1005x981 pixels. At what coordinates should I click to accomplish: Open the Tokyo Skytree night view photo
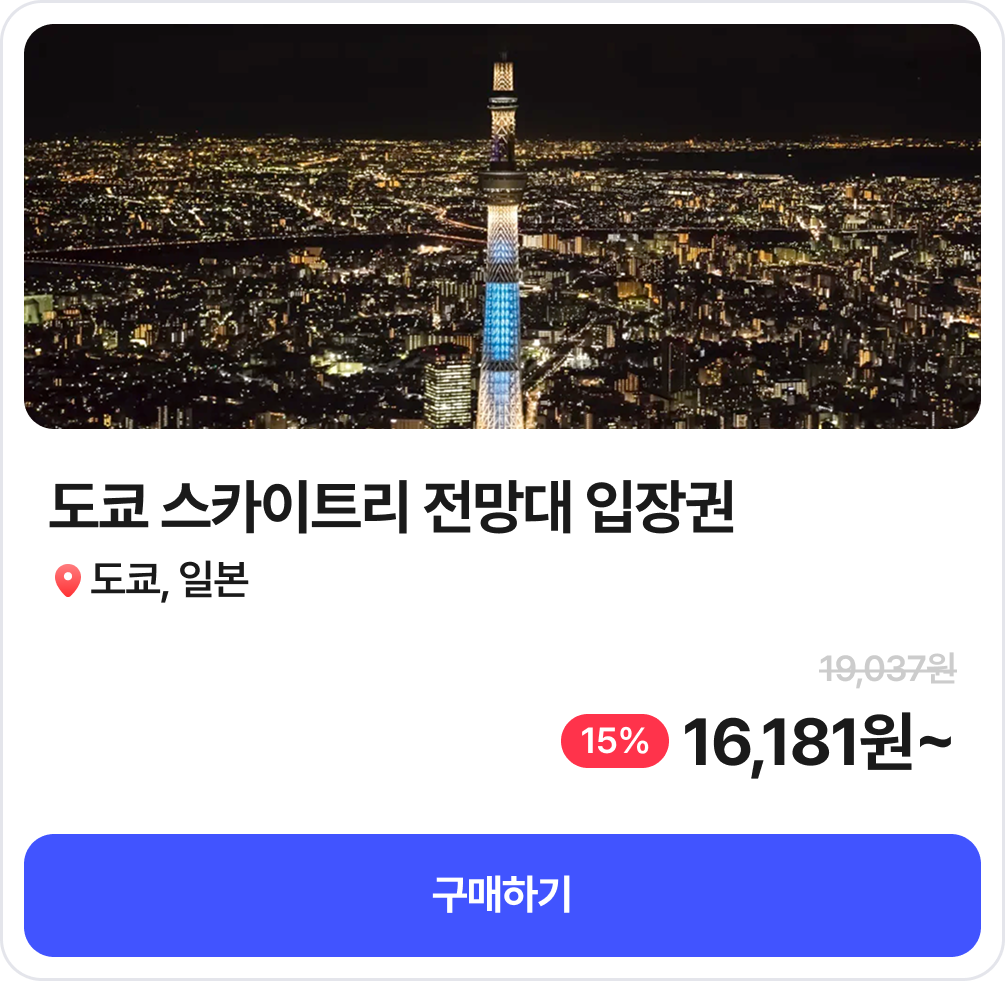[x=502, y=227]
